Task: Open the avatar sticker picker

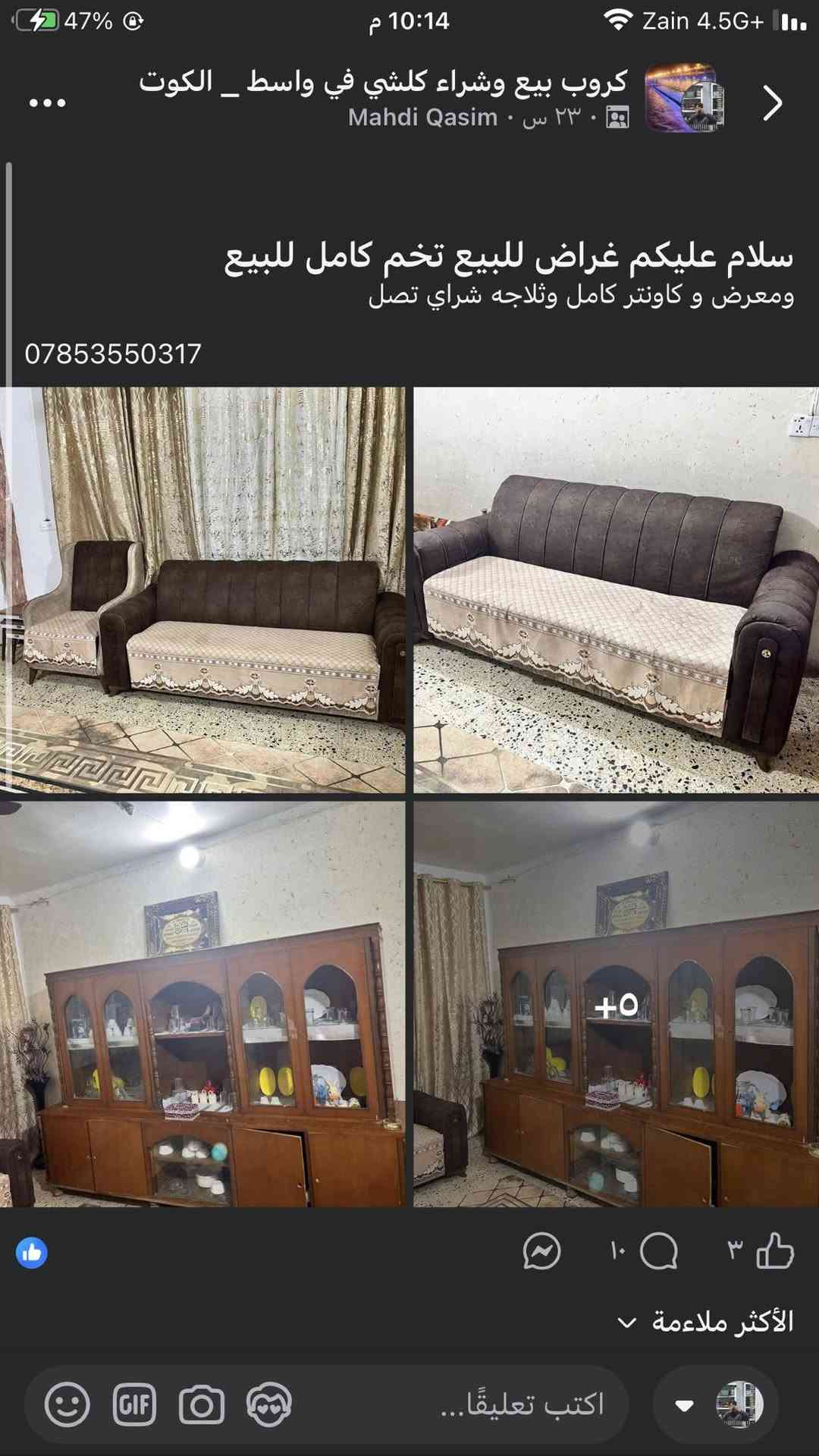Action: click(269, 1404)
